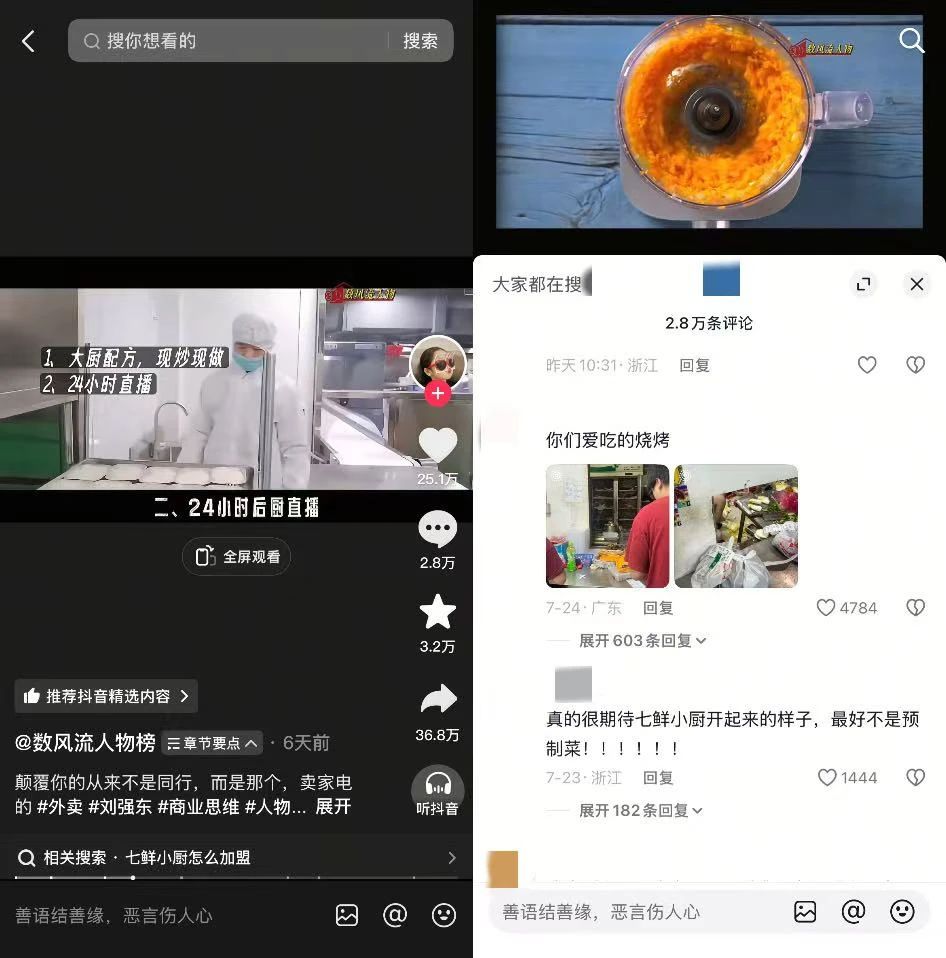Open 推荐抖音精选内容 banner
946x958 pixels.
click(x=106, y=696)
